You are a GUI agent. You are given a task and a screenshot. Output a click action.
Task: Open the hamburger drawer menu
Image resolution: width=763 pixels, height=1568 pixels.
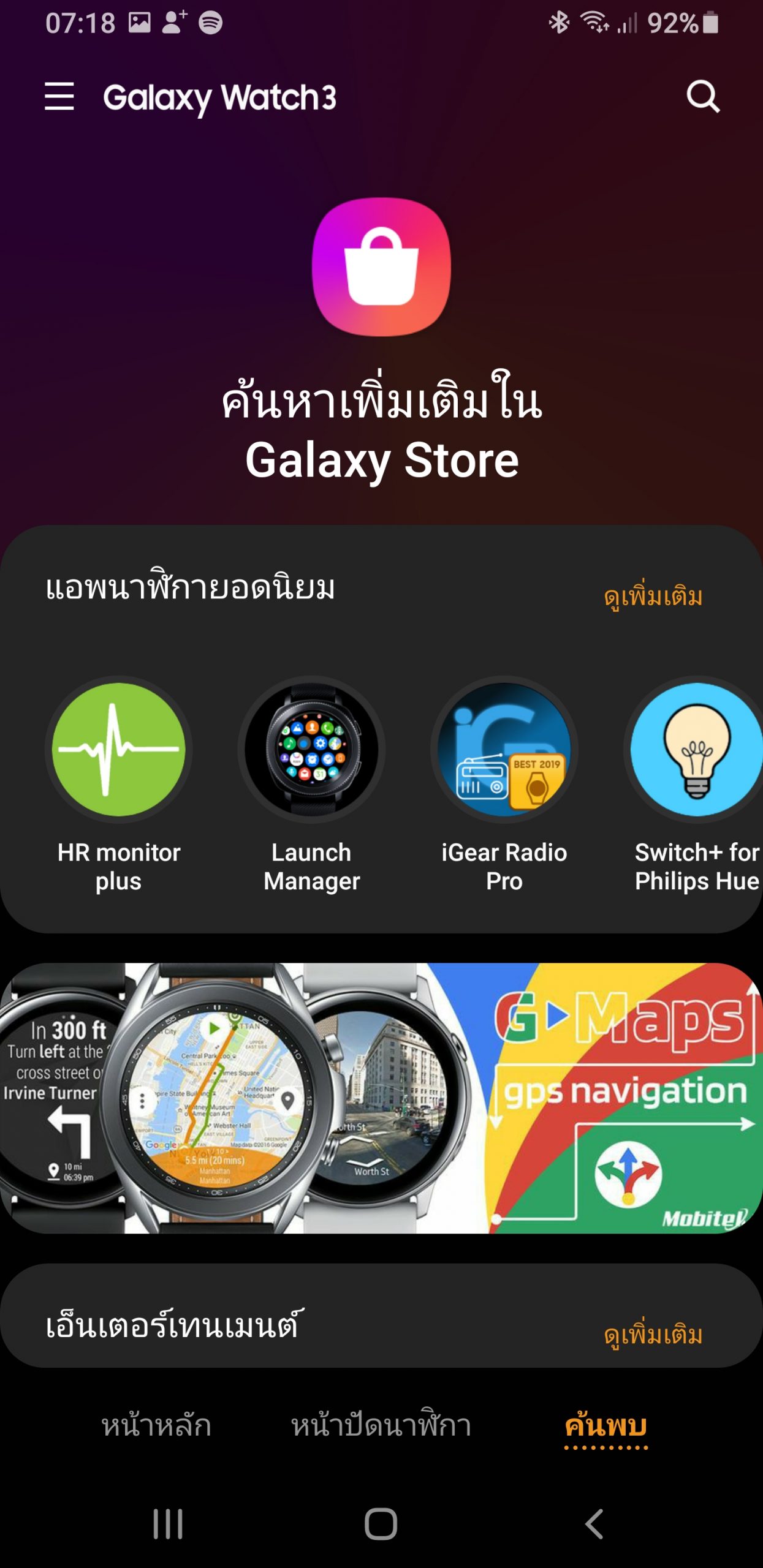tap(59, 97)
